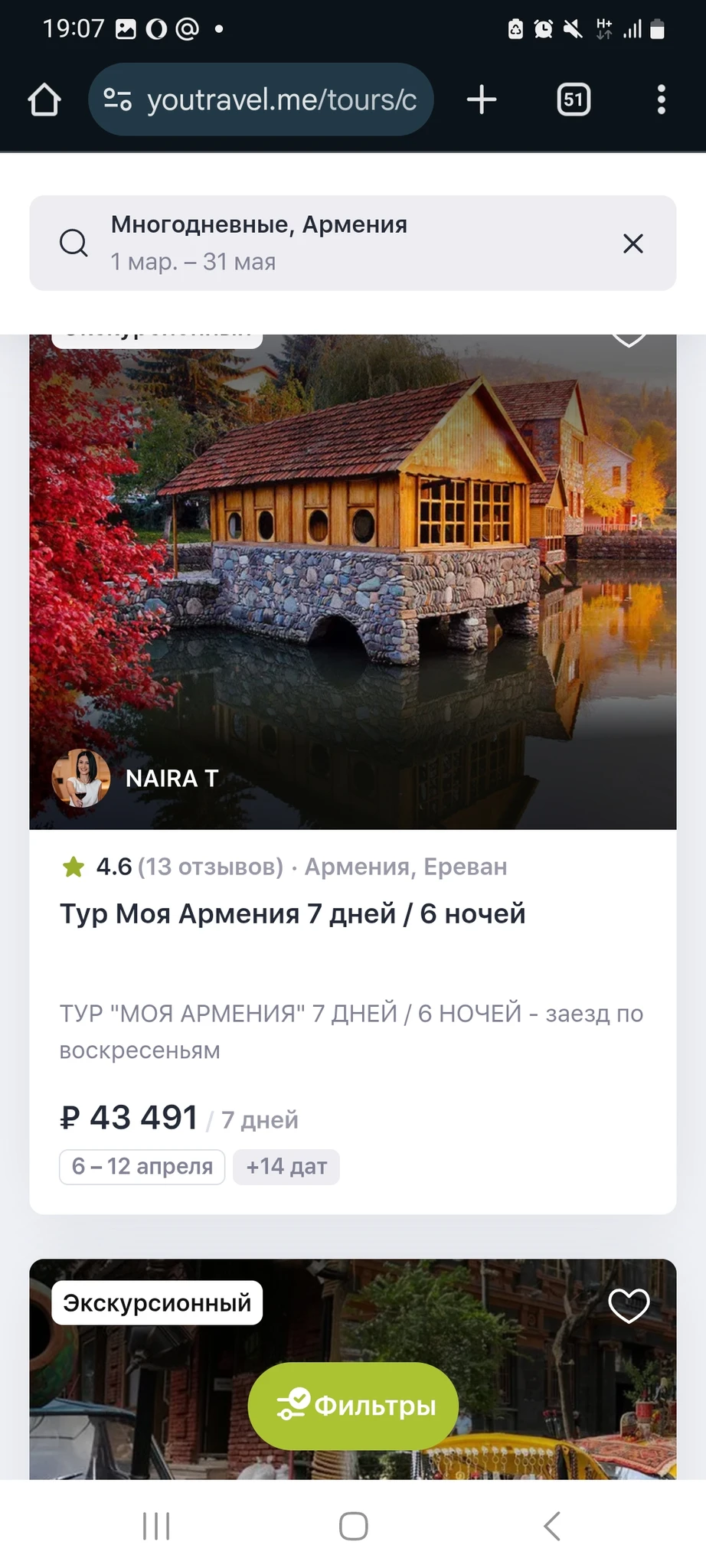Add the Экскурсионный tour to favorites

tap(629, 1305)
